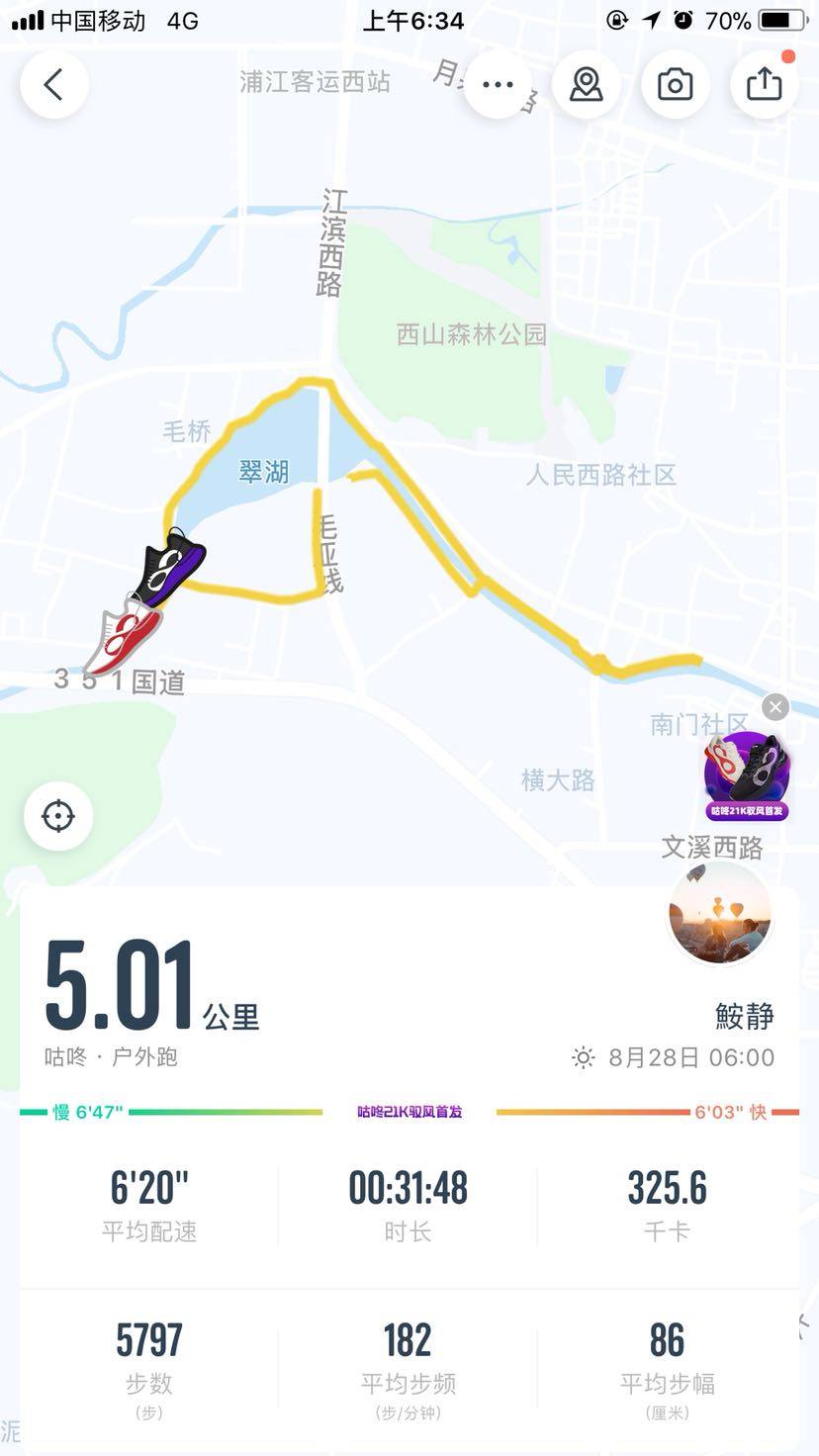Image resolution: width=819 pixels, height=1456 pixels.
Task: Go back to the previous screen
Action: point(54,84)
